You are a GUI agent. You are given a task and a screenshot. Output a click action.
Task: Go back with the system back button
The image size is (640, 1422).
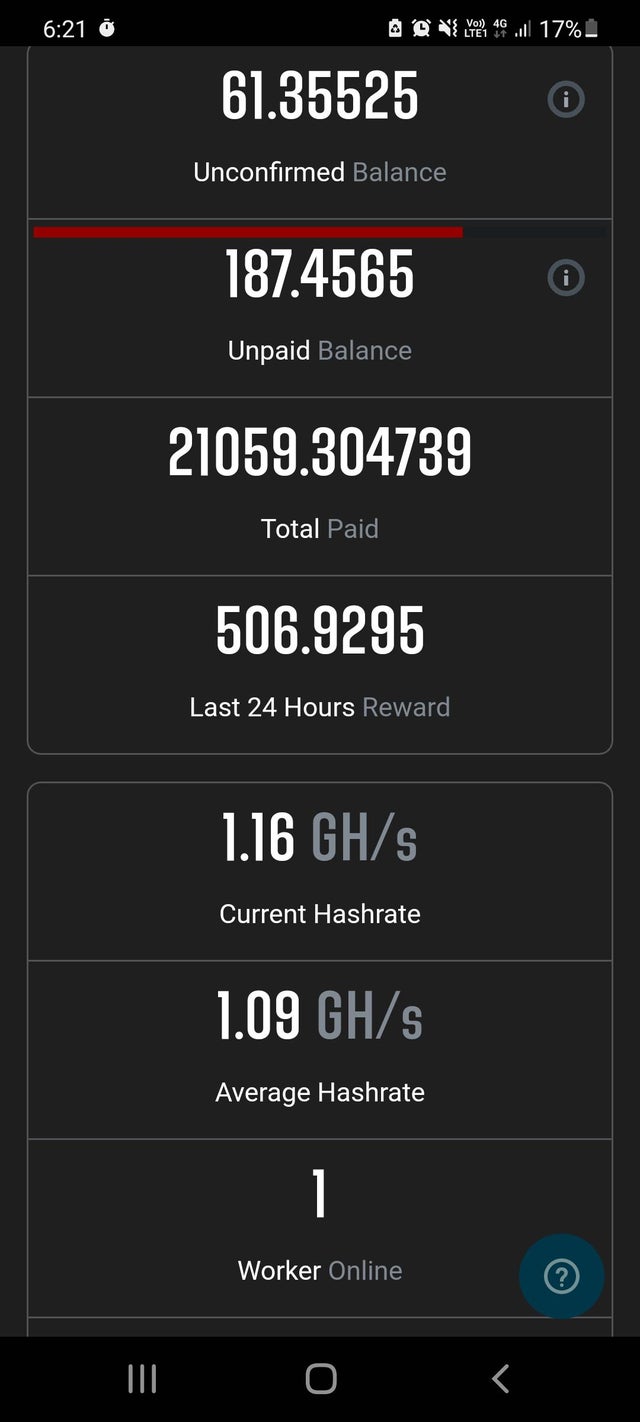[500, 1378]
